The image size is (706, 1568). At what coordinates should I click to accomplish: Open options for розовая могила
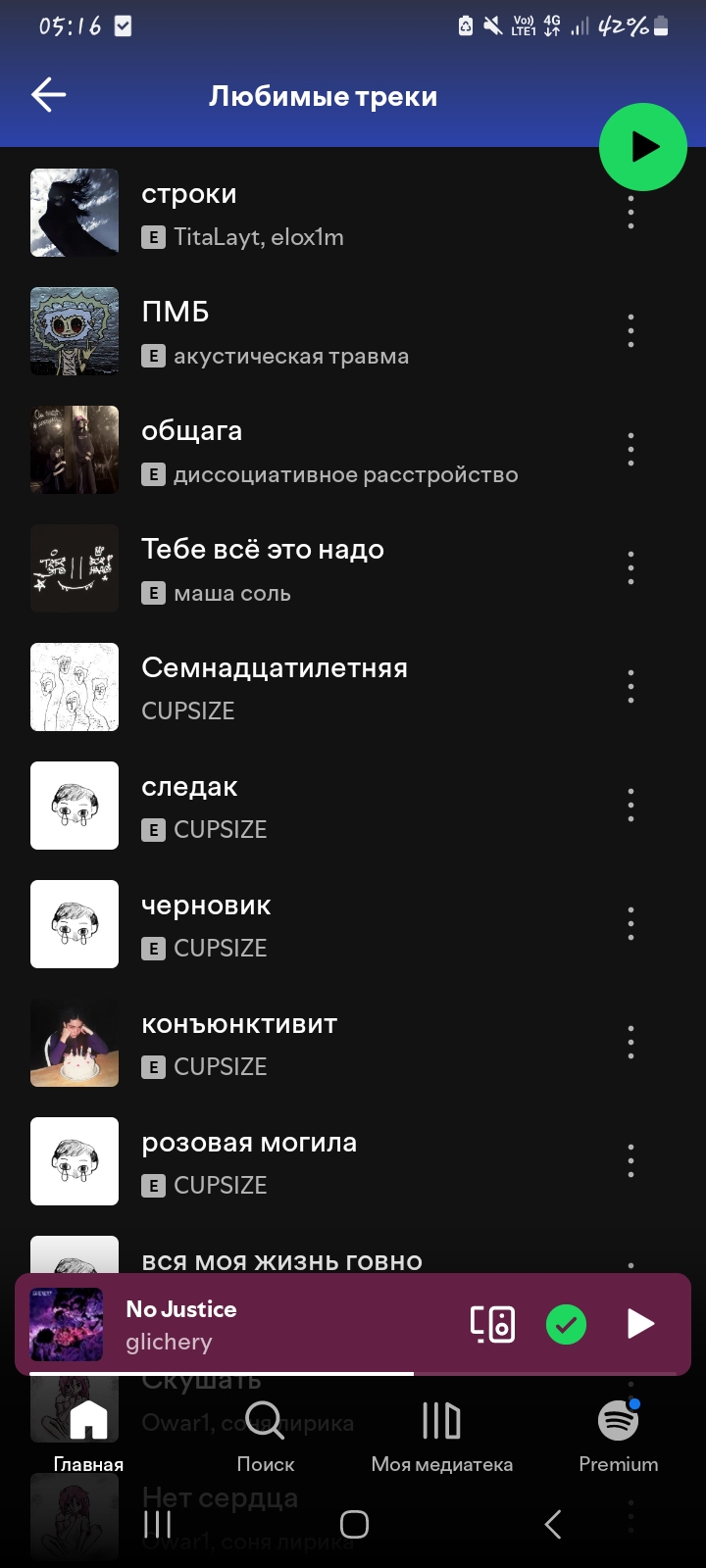coord(630,1161)
